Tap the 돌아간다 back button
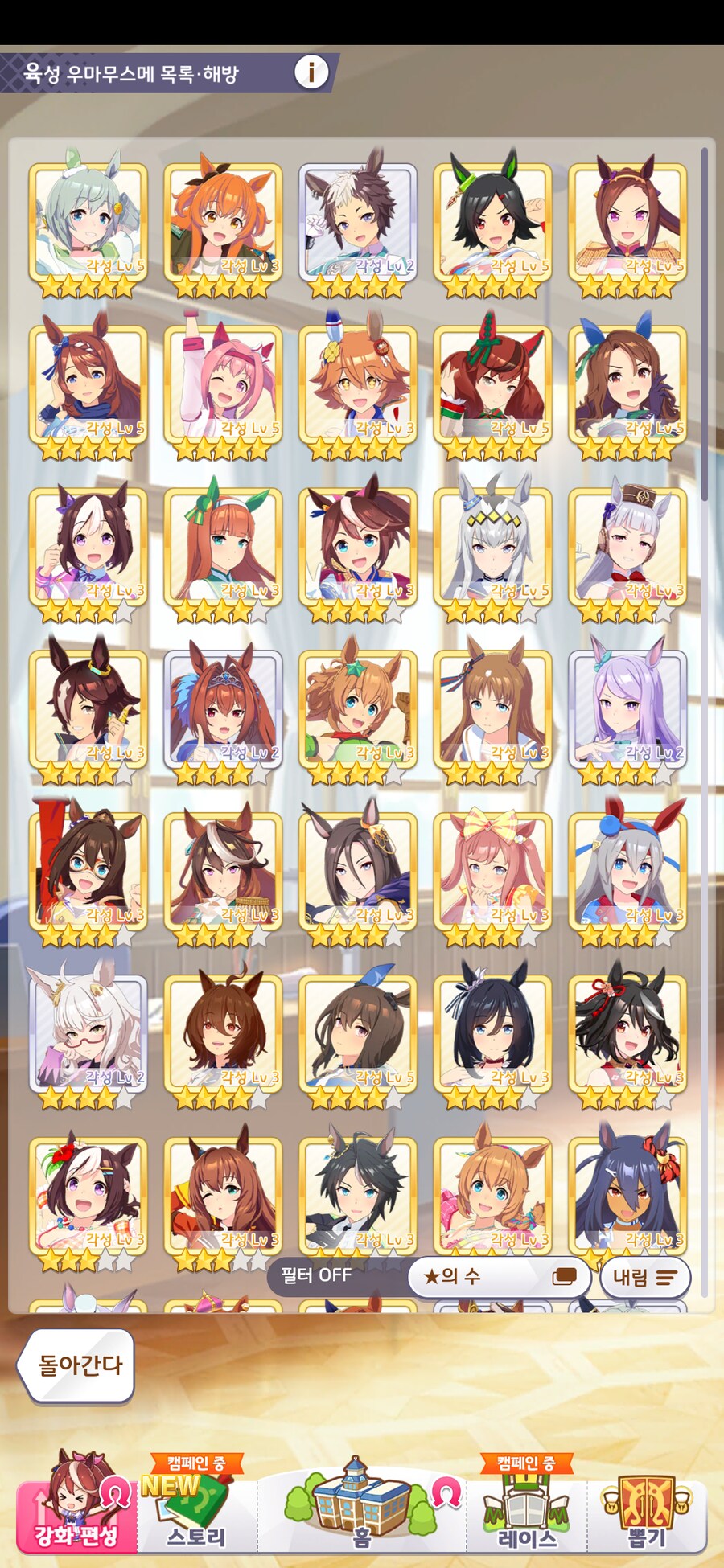 tap(78, 1365)
